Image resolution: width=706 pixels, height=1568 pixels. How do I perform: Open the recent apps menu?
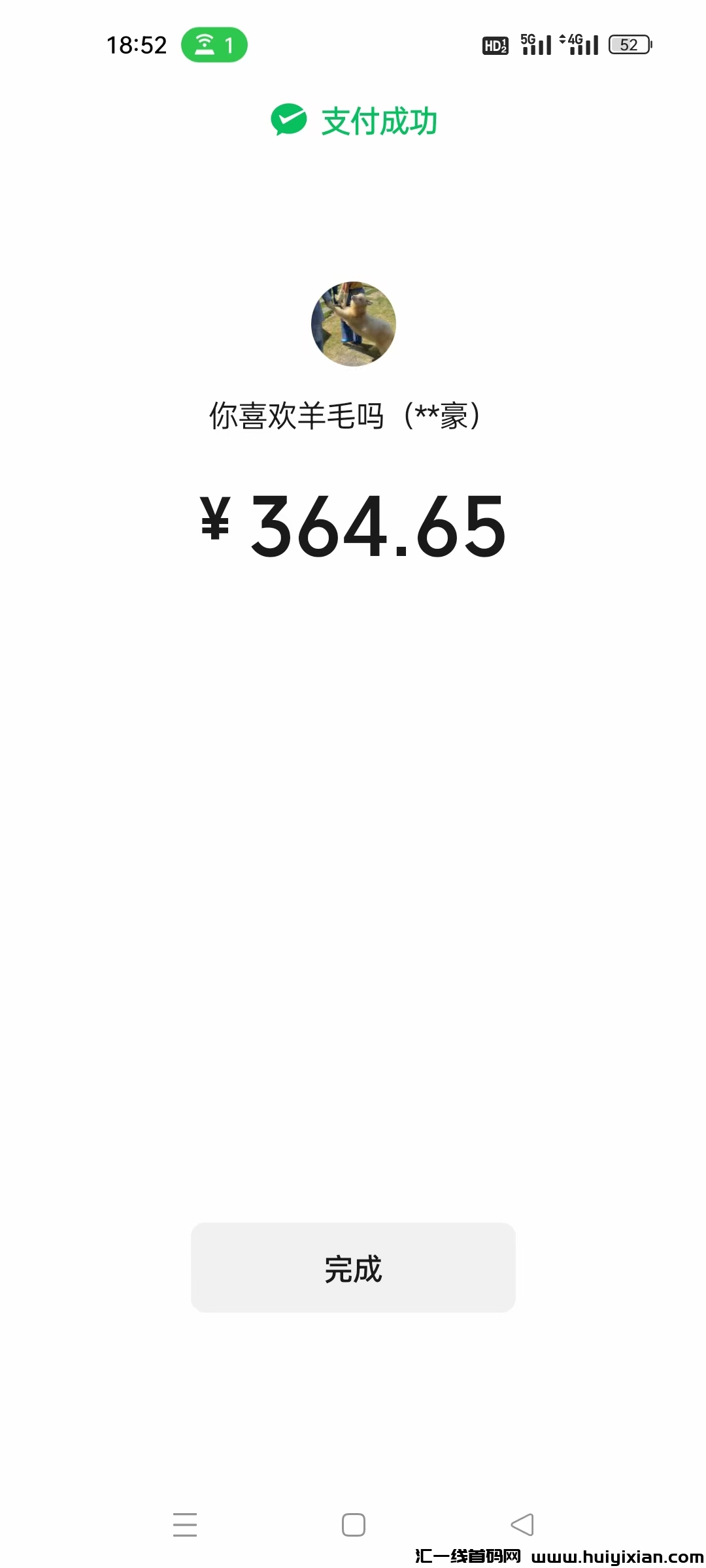pos(185,1525)
